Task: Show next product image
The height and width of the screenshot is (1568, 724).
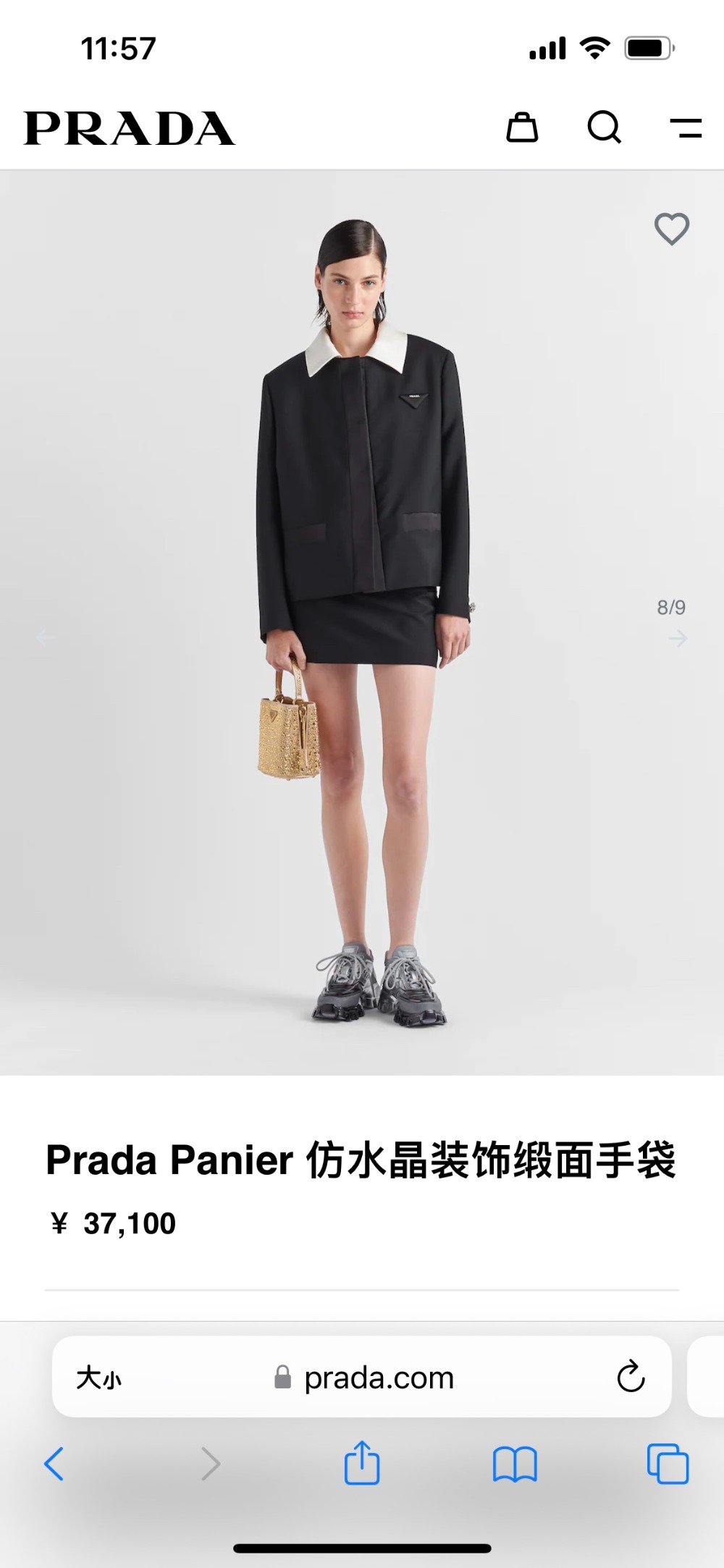Action: 678,638
